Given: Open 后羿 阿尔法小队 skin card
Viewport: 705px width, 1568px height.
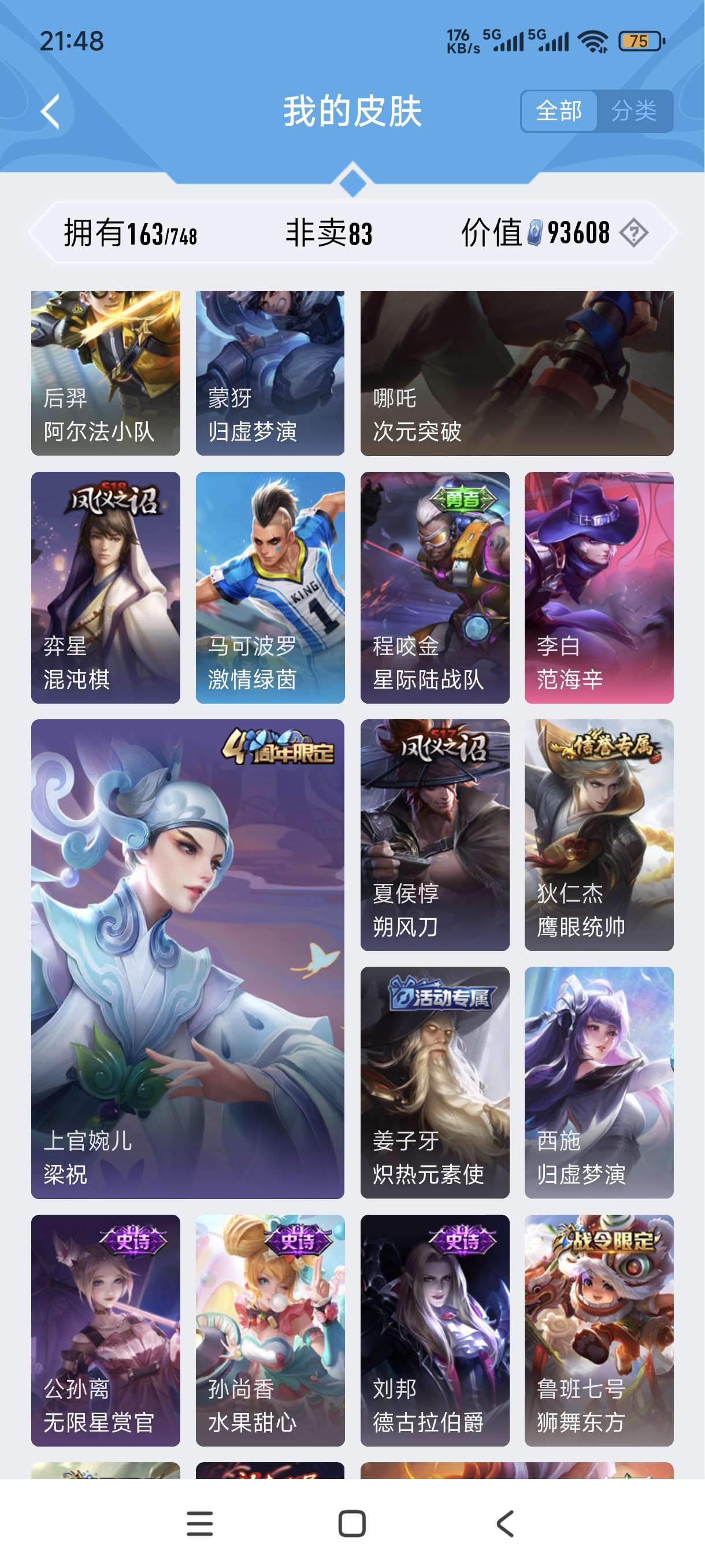Looking at the screenshot, I should pyautogui.click(x=105, y=372).
